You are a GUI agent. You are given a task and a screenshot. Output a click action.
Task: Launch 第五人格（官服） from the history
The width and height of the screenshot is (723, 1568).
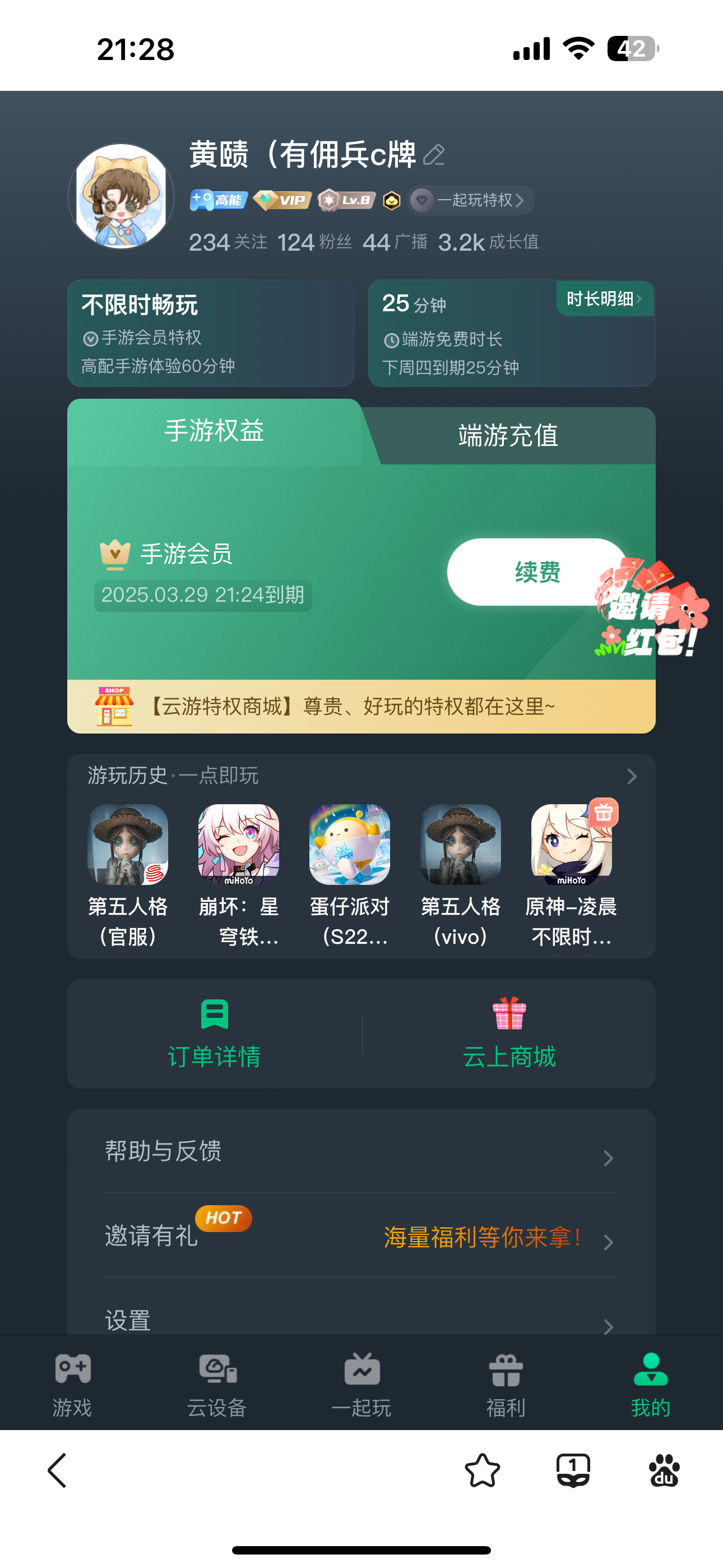(x=128, y=846)
